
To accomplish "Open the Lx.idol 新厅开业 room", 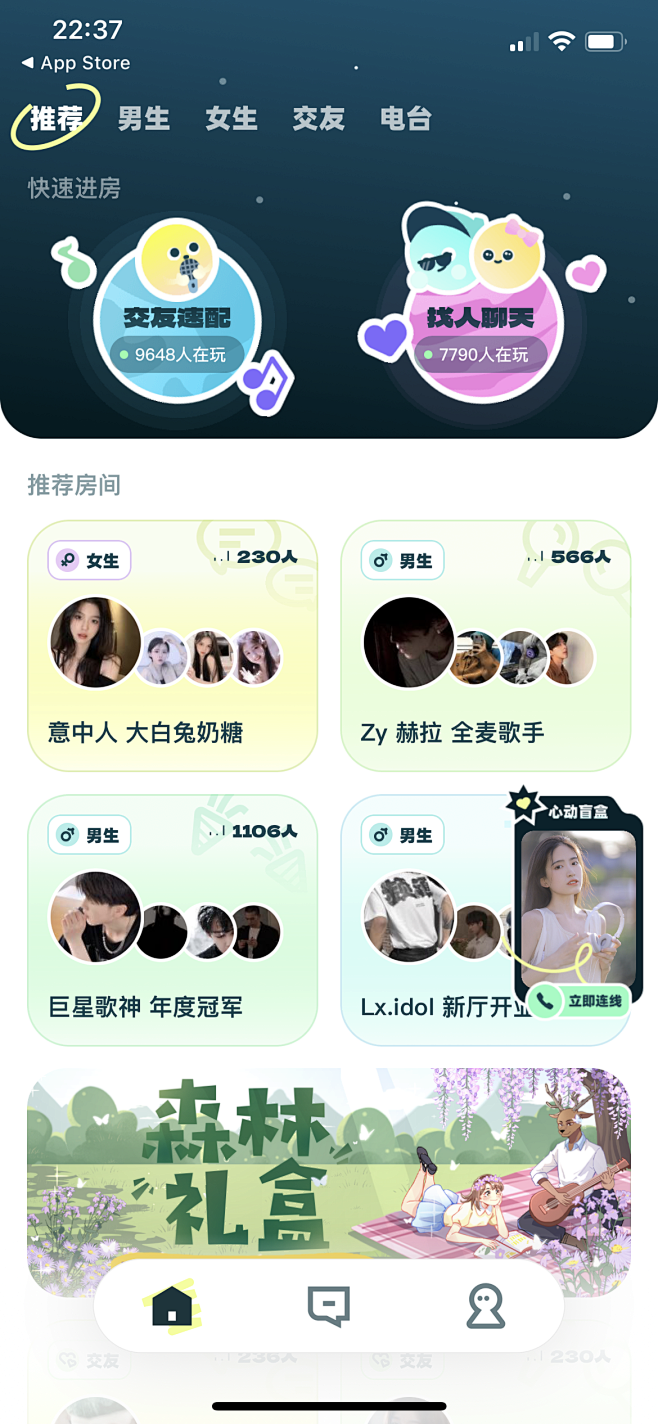I will 430,920.
